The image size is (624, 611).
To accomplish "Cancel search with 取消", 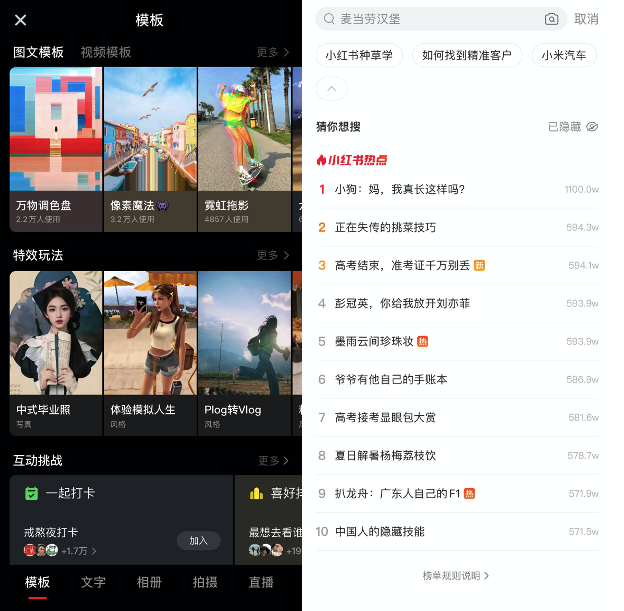I will pyautogui.click(x=586, y=19).
